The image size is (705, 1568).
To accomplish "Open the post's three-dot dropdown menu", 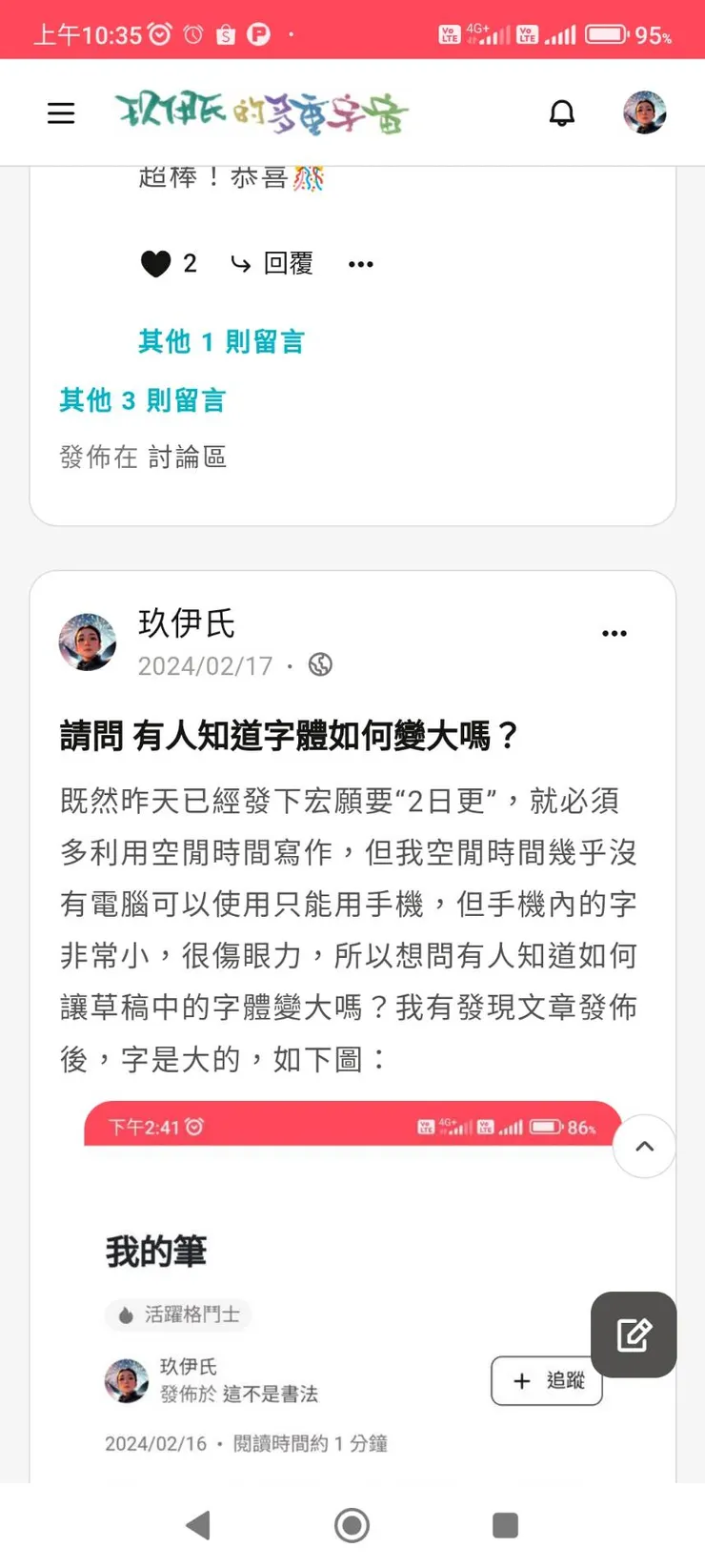I will (614, 632).
